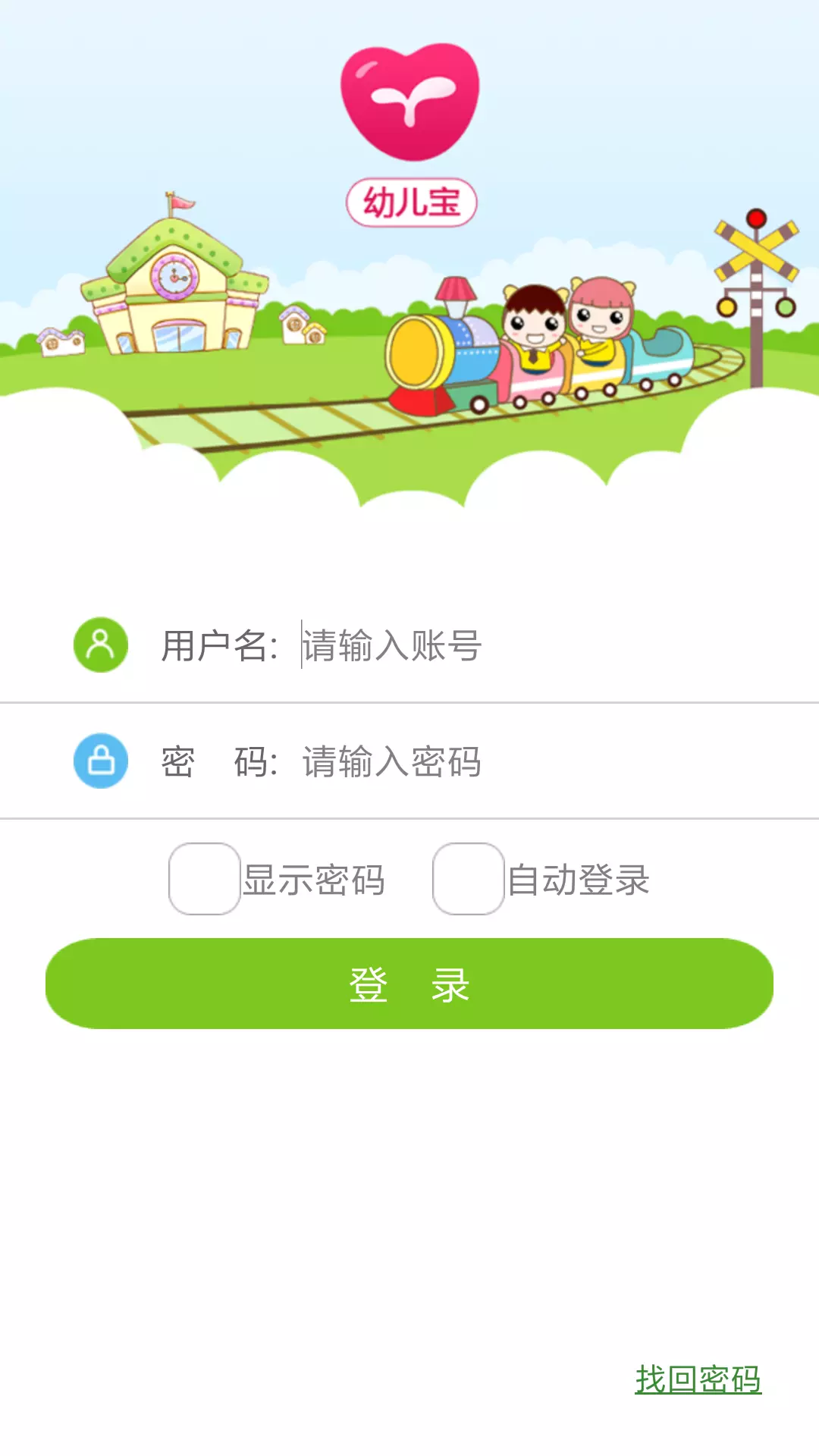Check the 显示密码 show password box

tap(205, 879)
